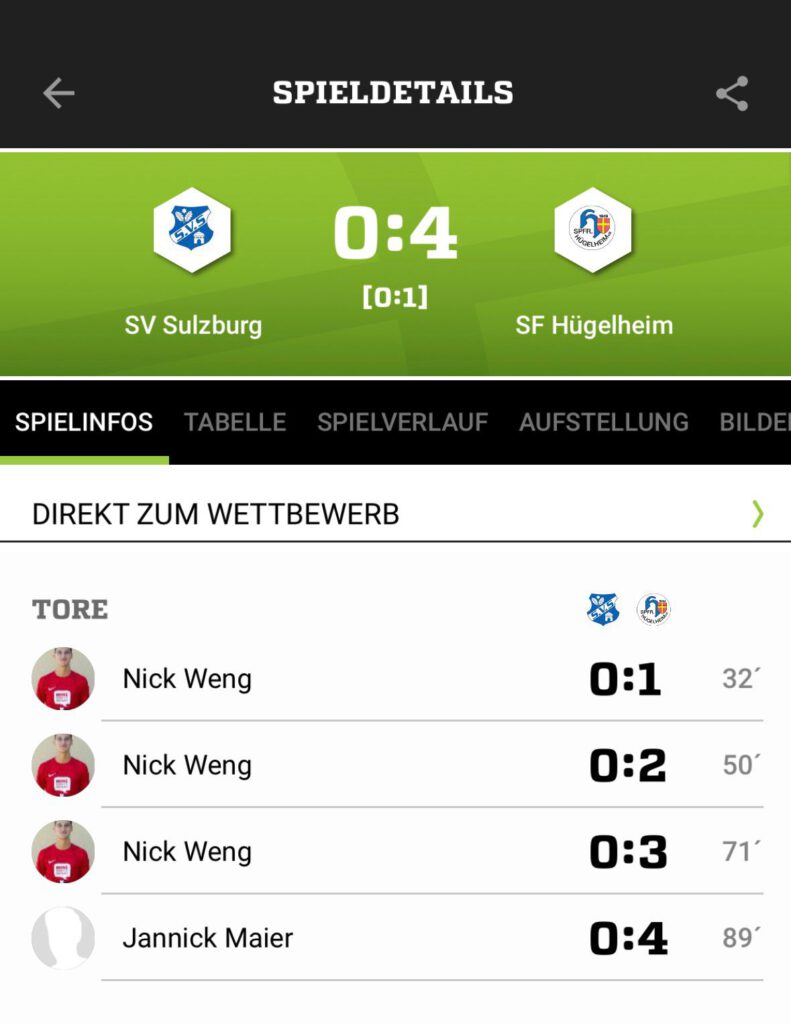Open Direkt zum Wettbewerb
This screenshot has height=1024, width=791.
pos(395,514)
